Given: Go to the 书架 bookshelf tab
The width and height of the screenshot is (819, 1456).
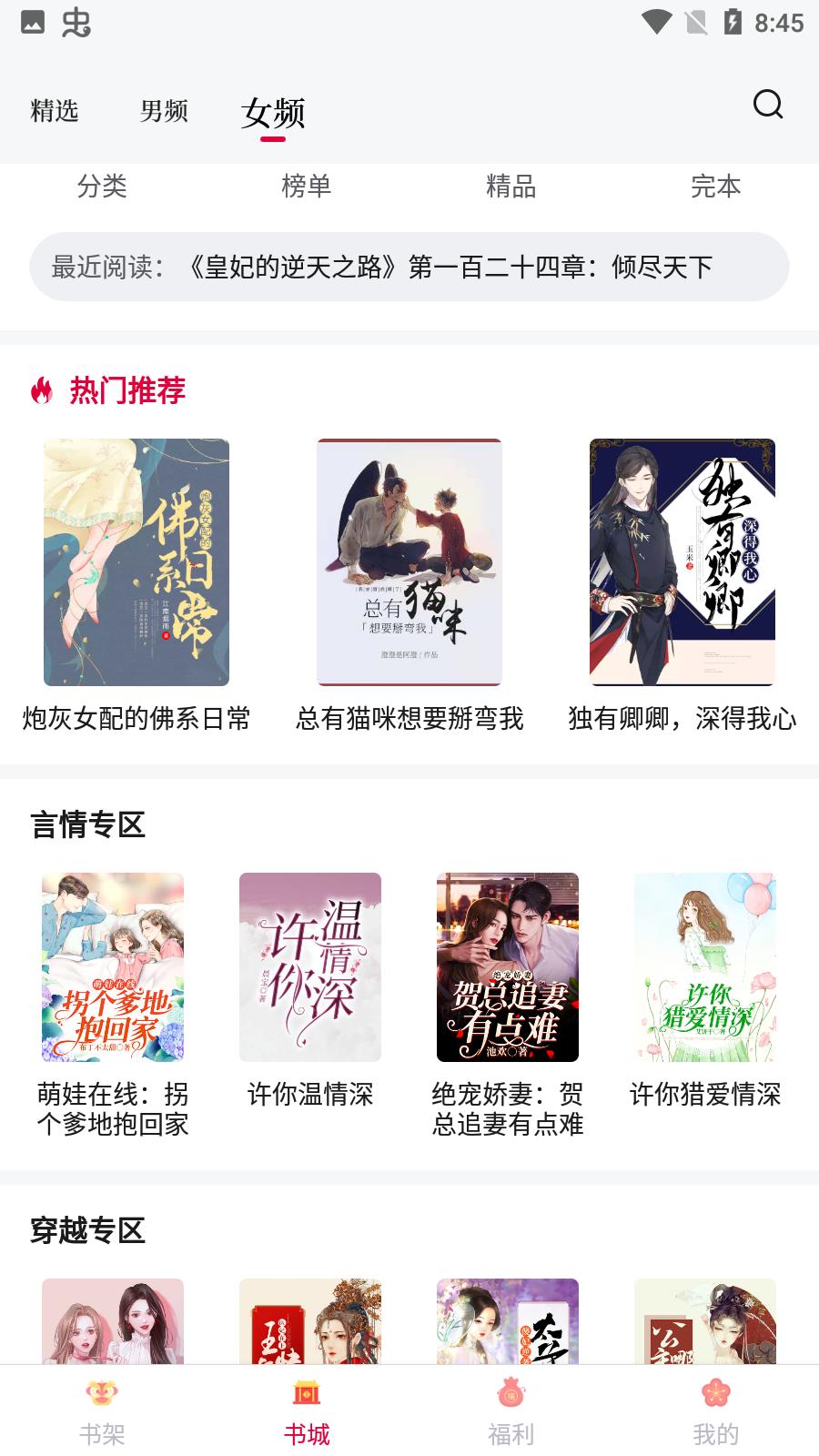Looking at the screenshot, I should [102, 1410].
